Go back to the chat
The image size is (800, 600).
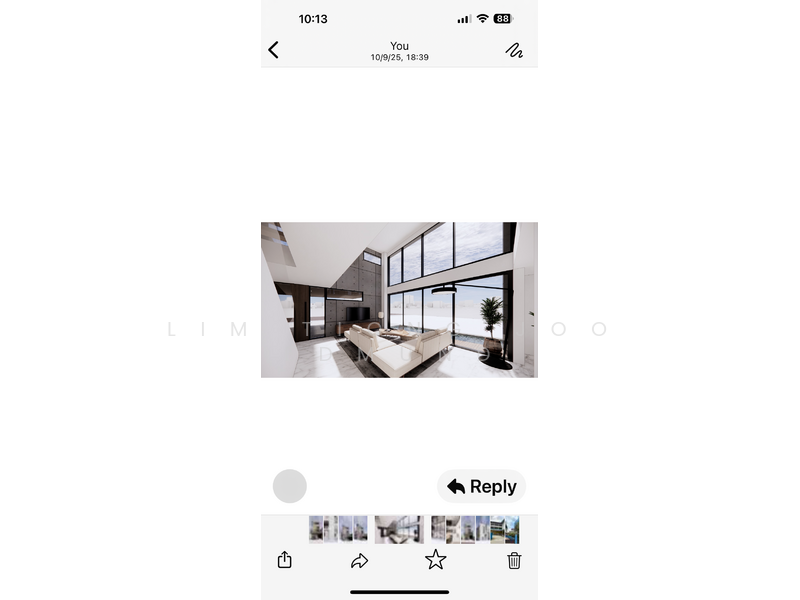pyautogui.click(x=273, y=50)
